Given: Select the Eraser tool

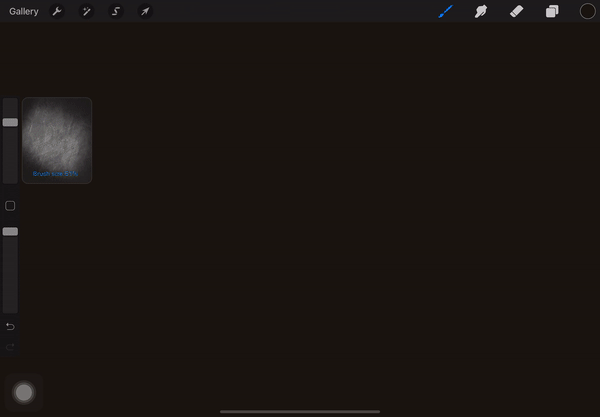Looking at the screenshot, I should [x=516, y=12].
